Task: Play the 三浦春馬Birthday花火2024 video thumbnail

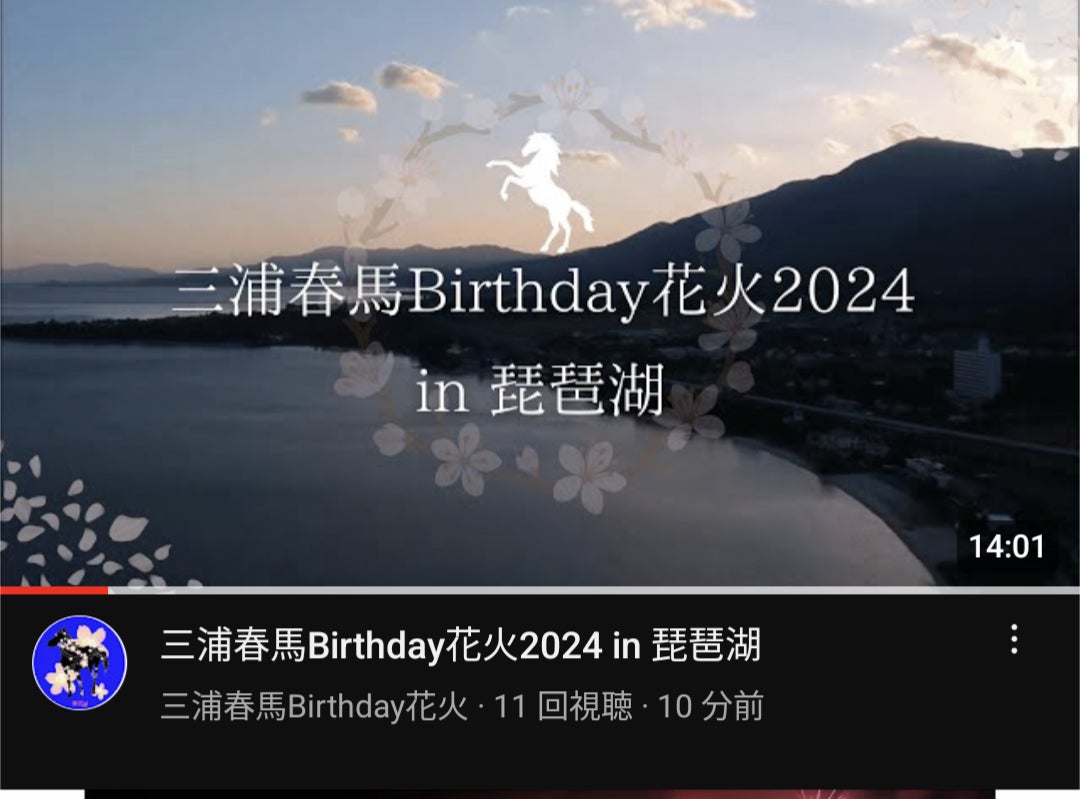Action: (x=540, y=295)
